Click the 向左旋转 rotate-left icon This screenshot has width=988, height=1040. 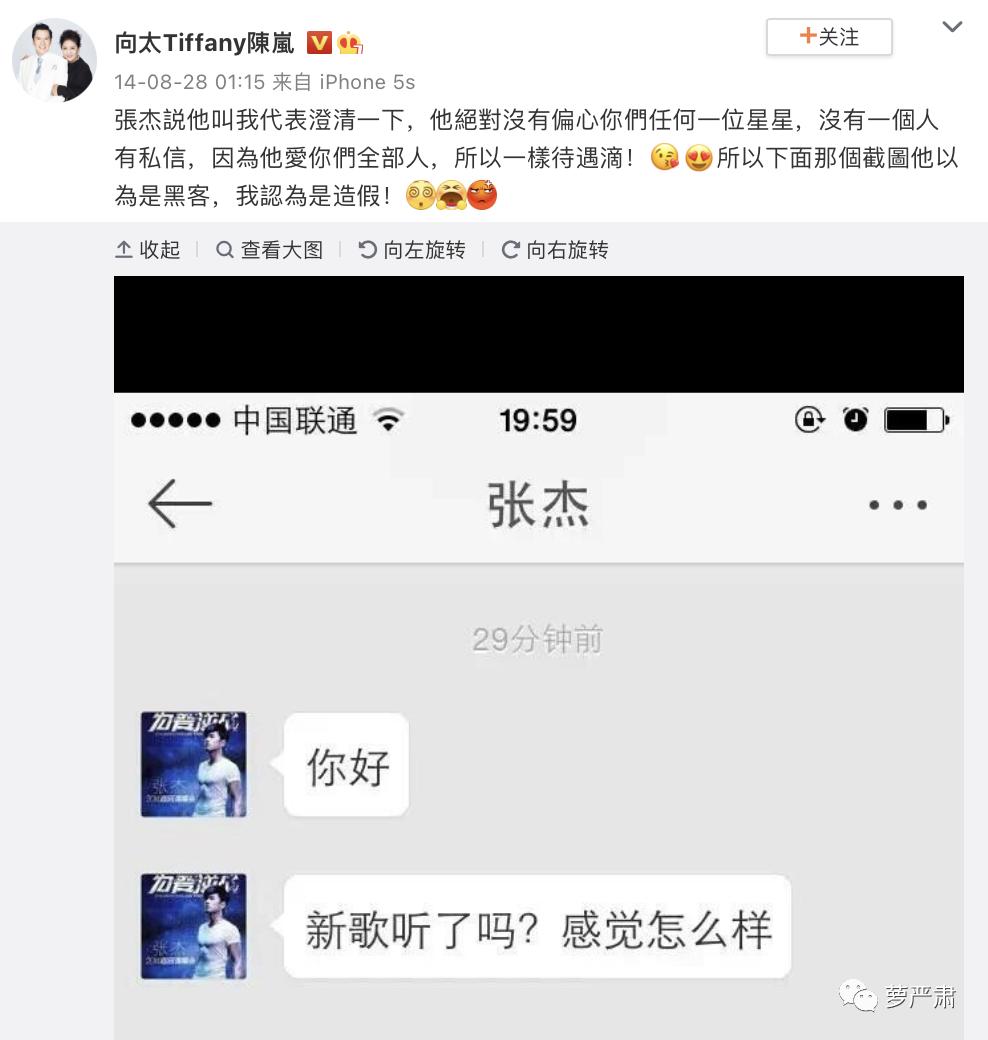370,250
